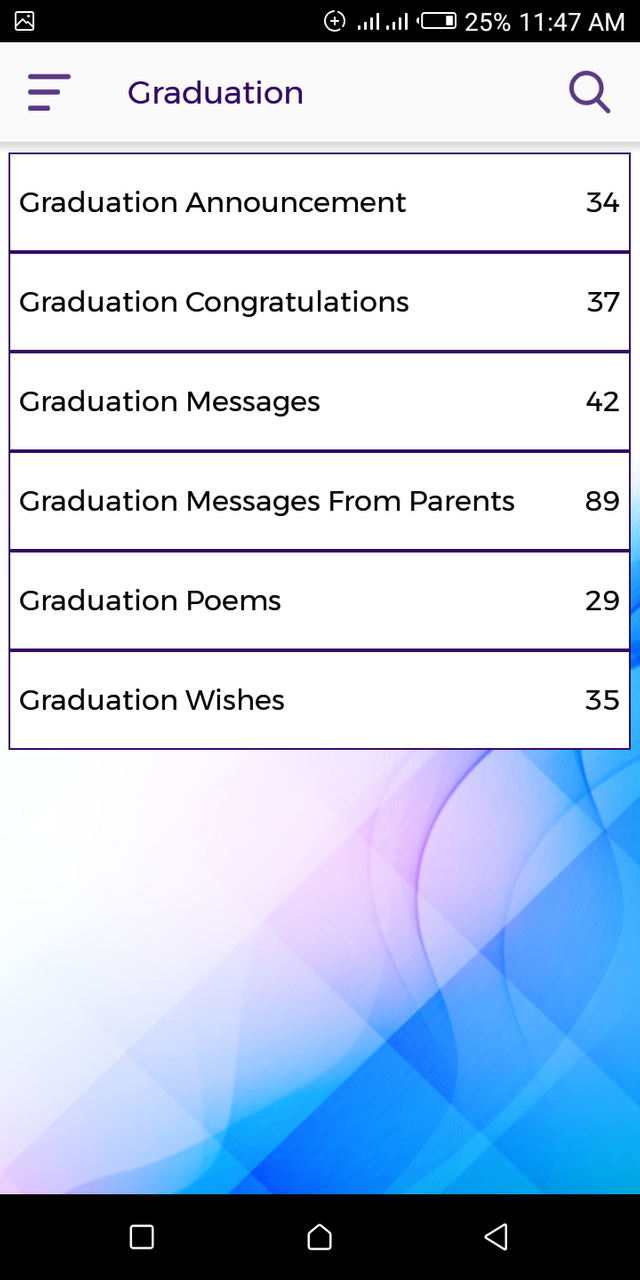Open Graduation Announcement category
Screen dimensions: 640x1280
[x=320, y=202]
